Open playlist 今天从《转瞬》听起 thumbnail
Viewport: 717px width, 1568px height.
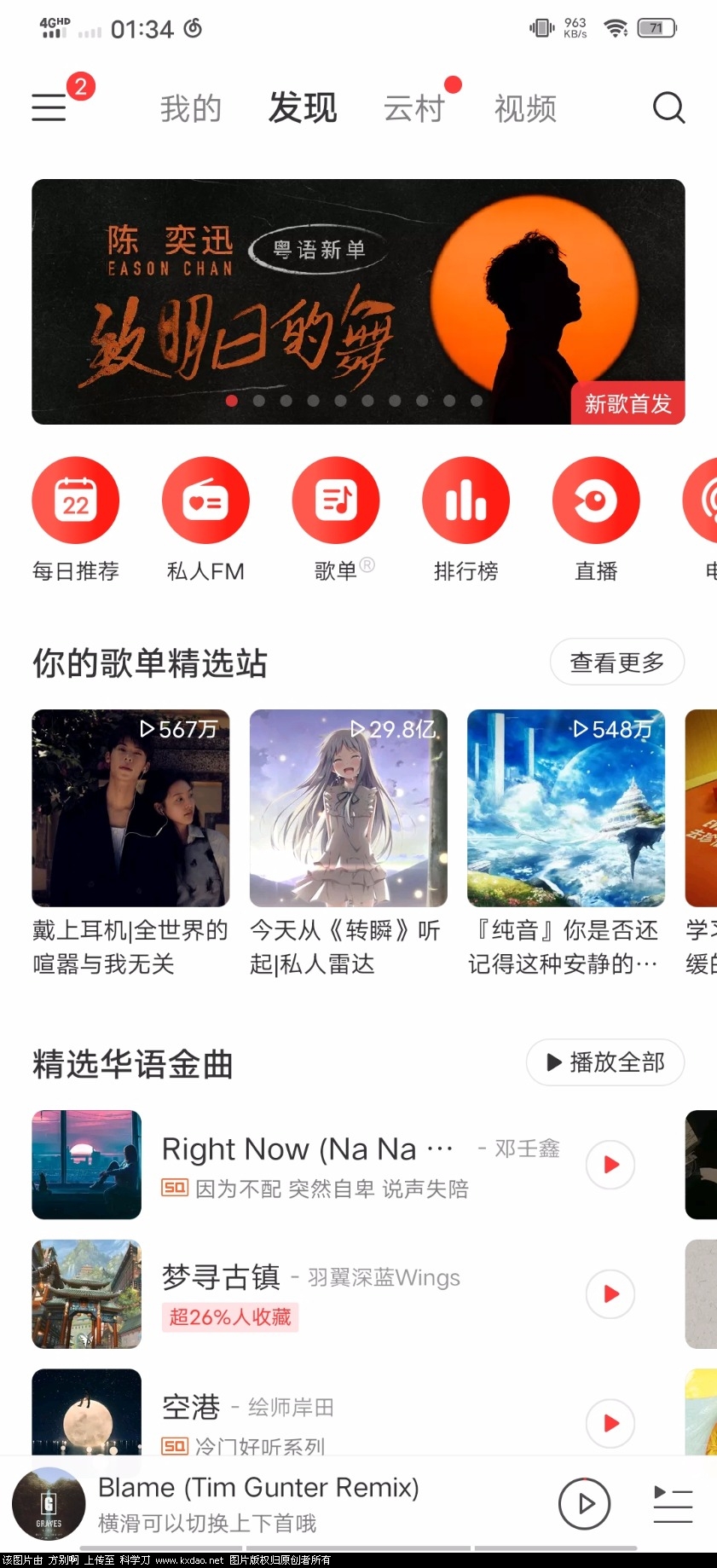click(x=348, y=807)
